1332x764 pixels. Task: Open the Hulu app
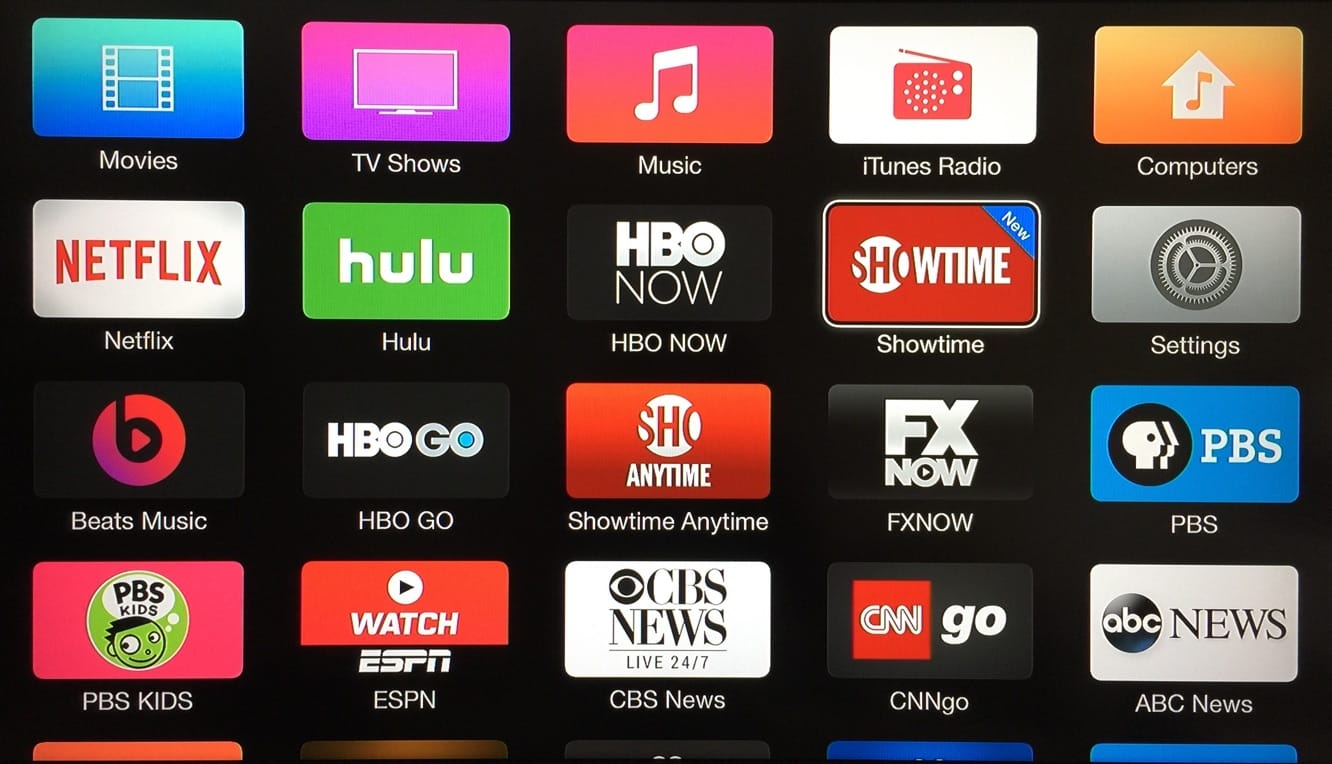point(405,261)
